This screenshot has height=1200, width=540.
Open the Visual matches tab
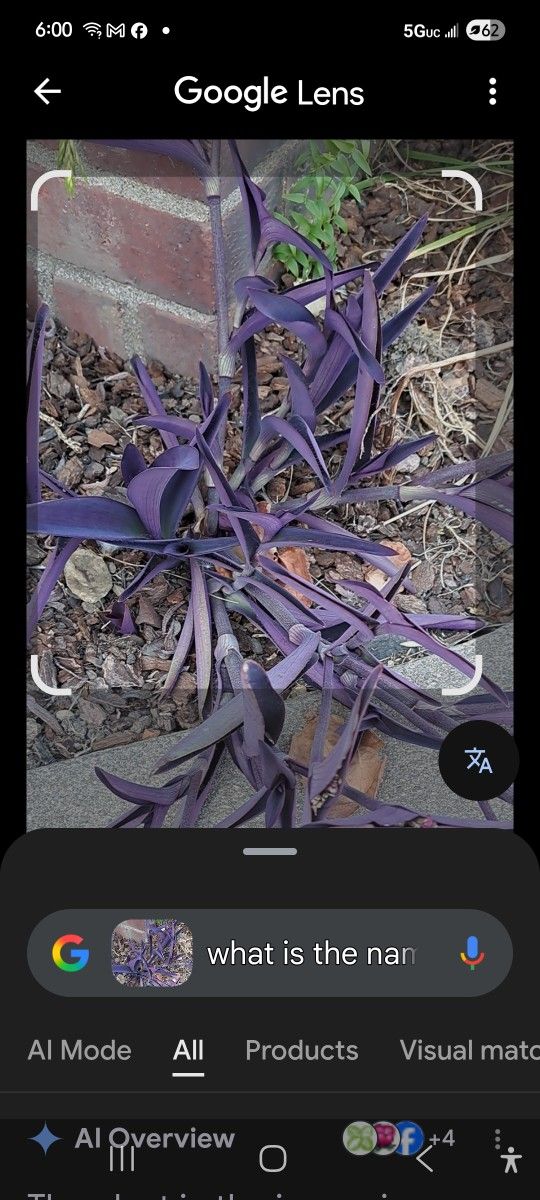tap(469, 1050)
